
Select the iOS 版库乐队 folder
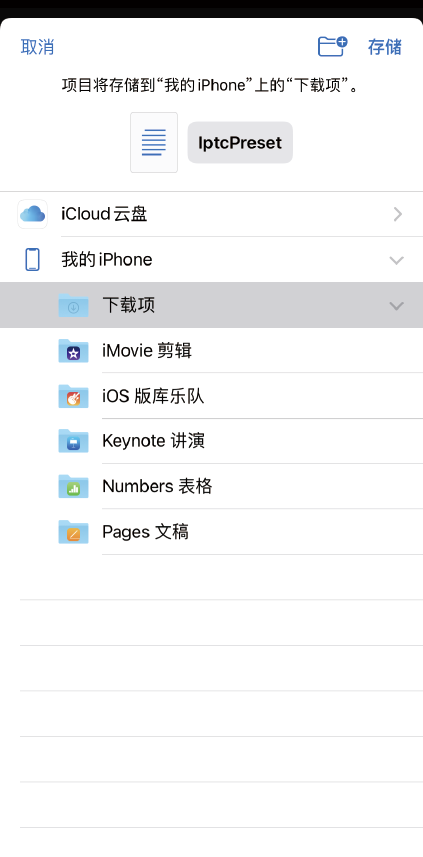click(x=212, y=396)
